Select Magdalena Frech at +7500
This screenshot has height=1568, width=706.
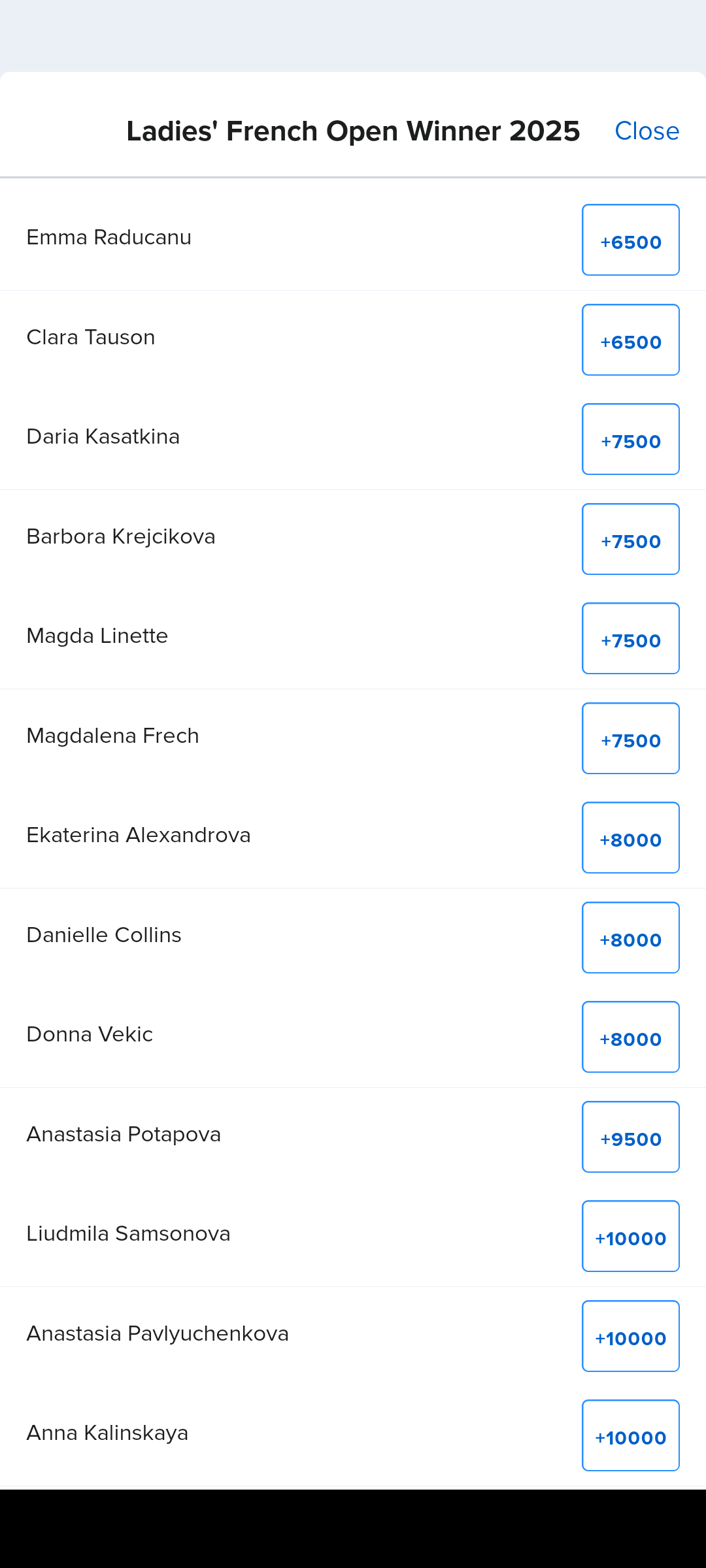point(630,739)
